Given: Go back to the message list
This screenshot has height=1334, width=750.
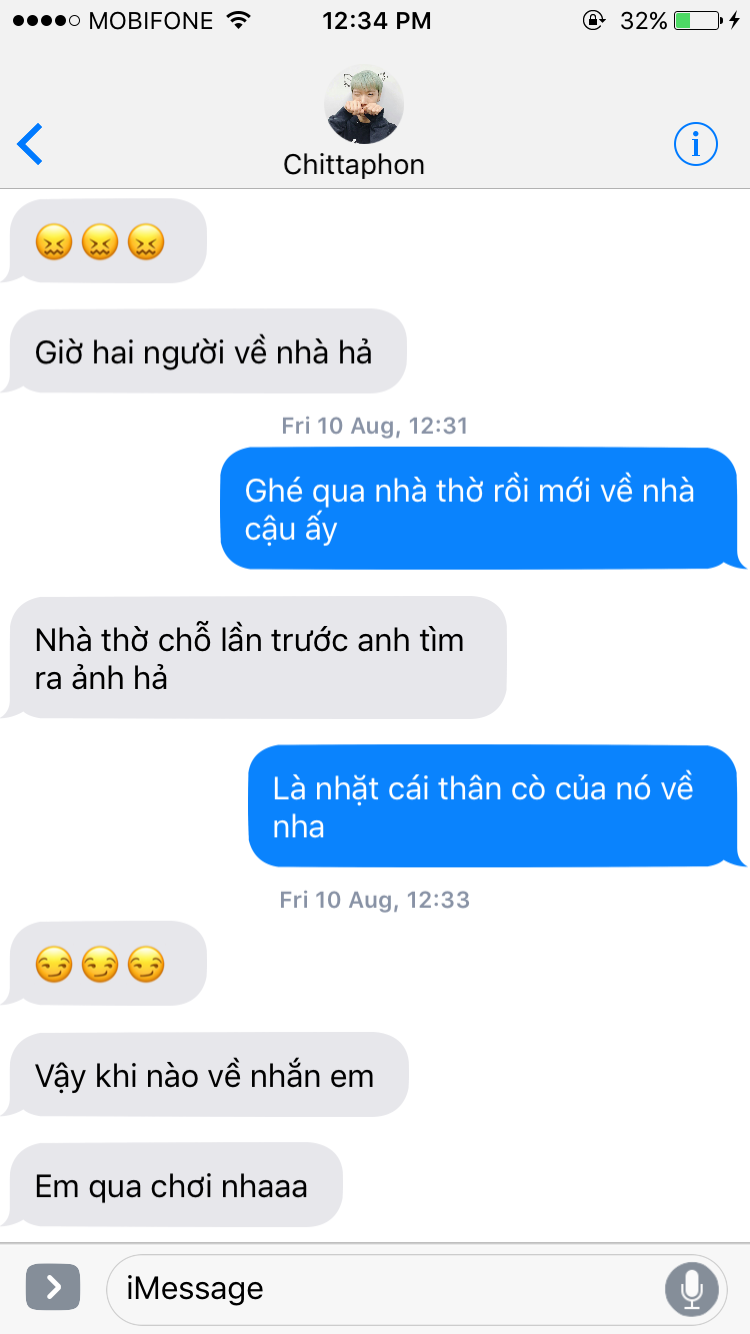Looking at the screenshot, I should coord(31,145).
